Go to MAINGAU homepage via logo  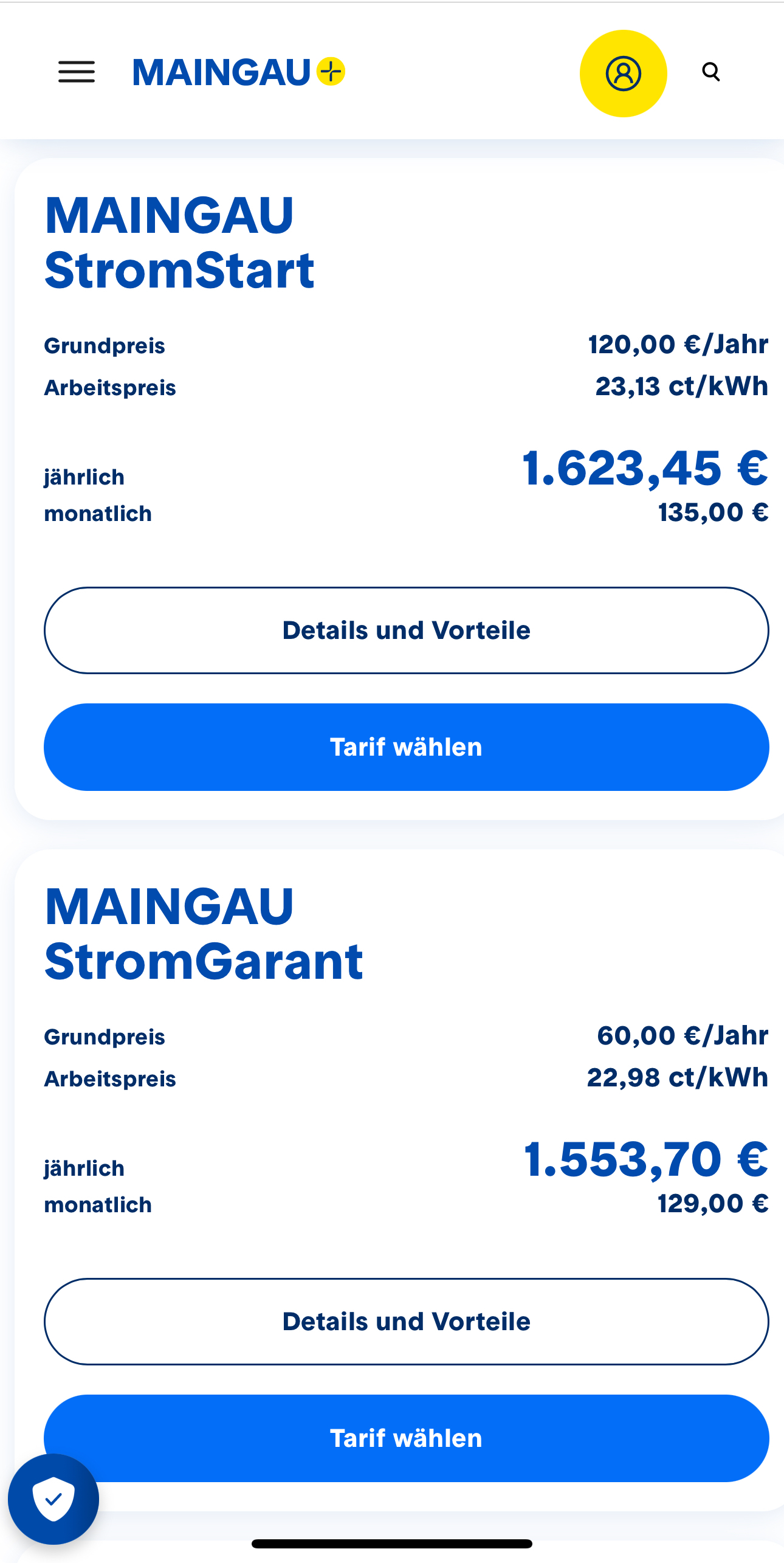[x=239, y=72]
